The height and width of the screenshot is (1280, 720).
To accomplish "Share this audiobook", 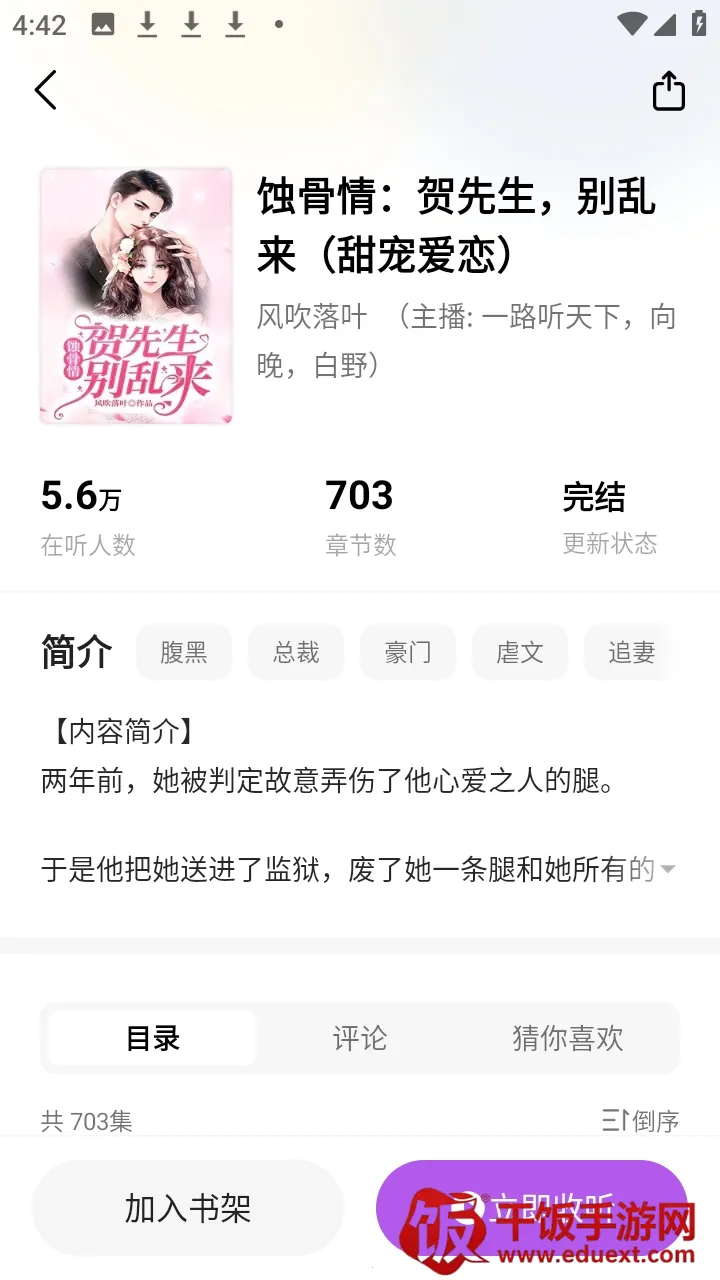I will click(x=669, y=91).
